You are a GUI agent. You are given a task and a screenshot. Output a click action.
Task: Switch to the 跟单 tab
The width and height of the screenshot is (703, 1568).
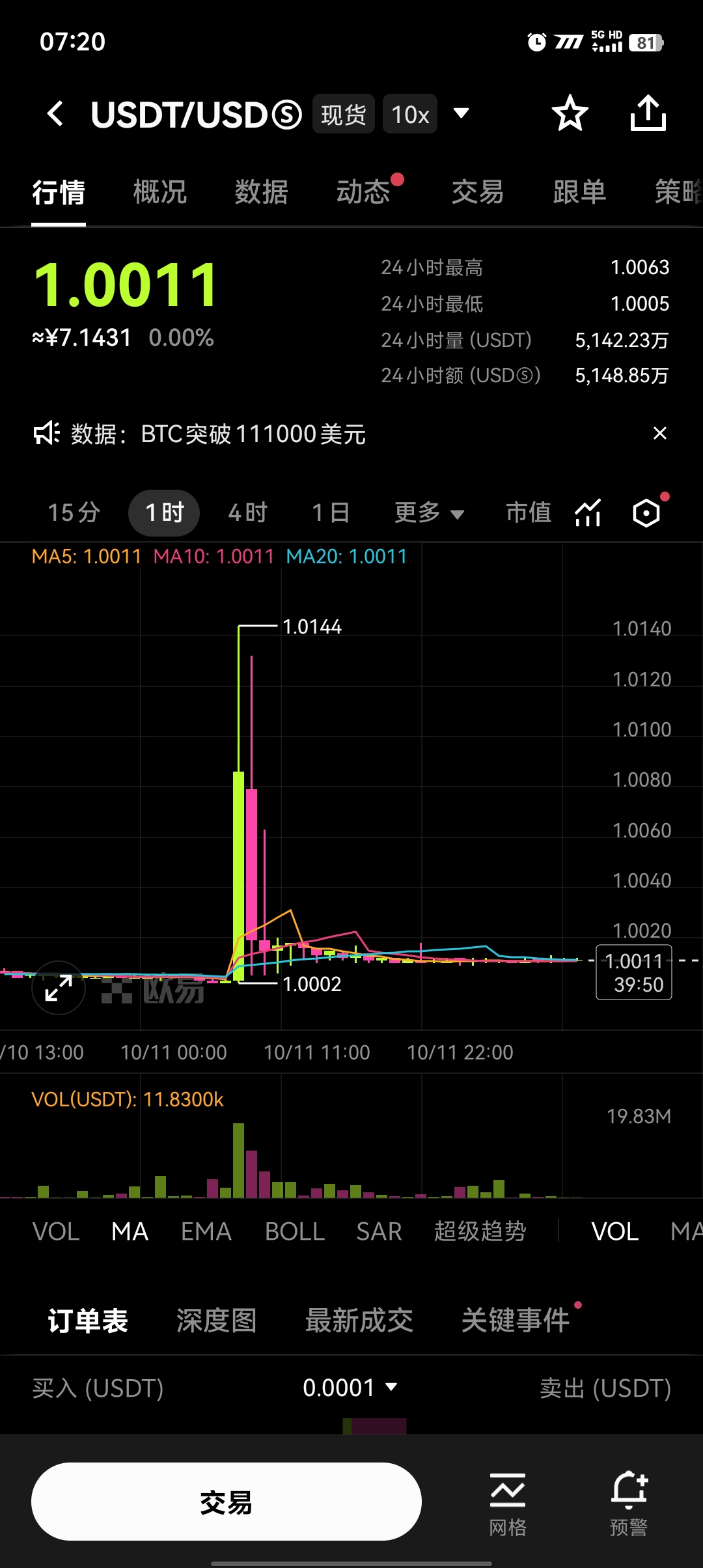click(x=579, y=193)
